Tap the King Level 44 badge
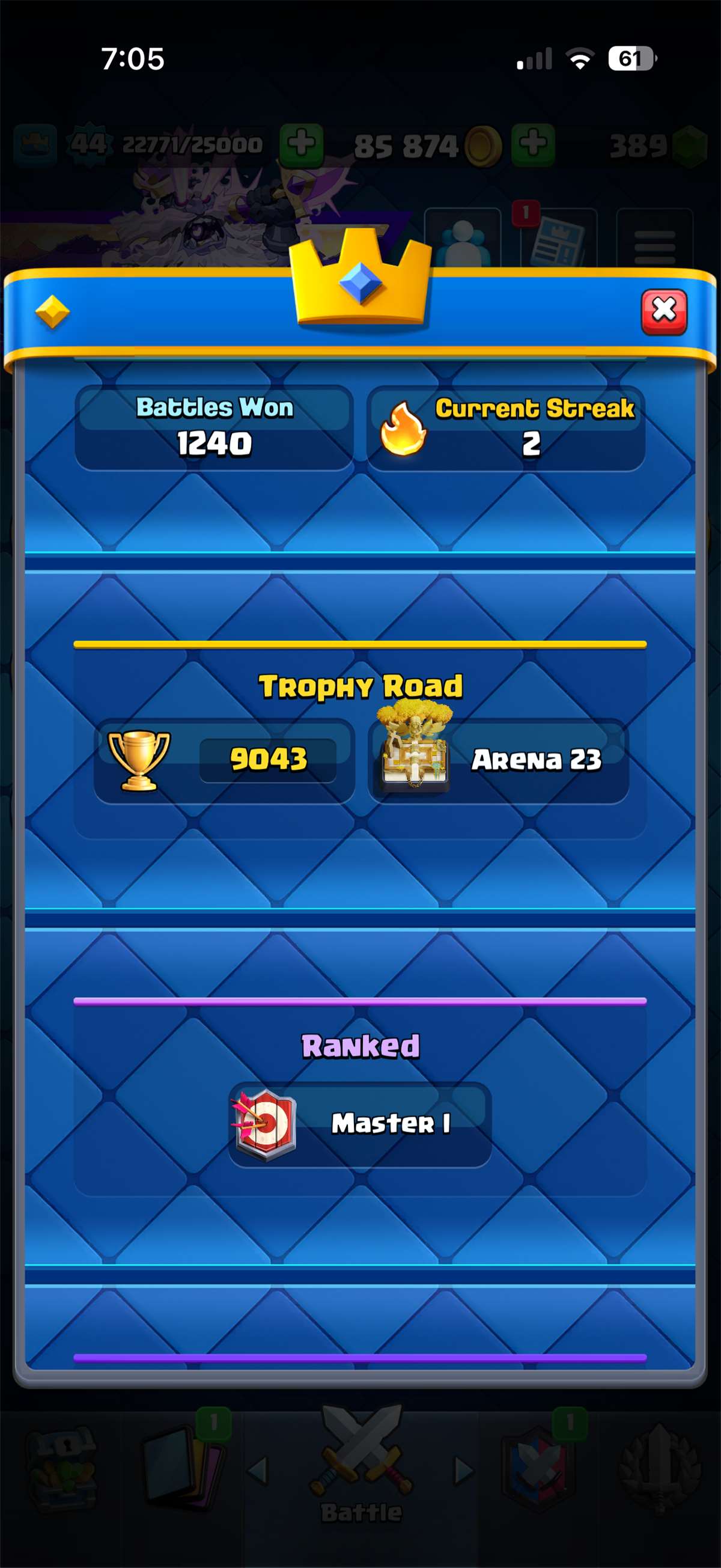The image size is (721, 1568). tap(87, 144)
